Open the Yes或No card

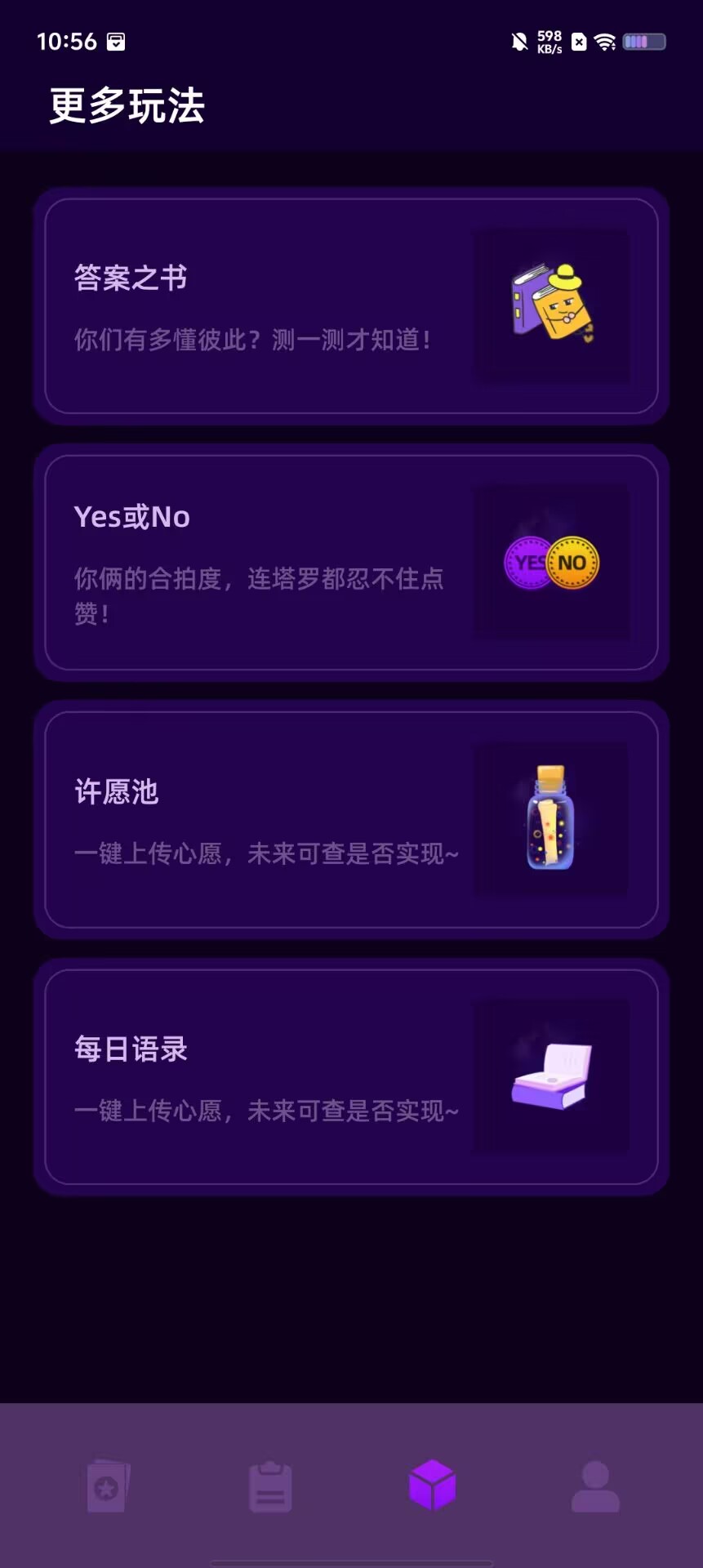pos(351,563)
